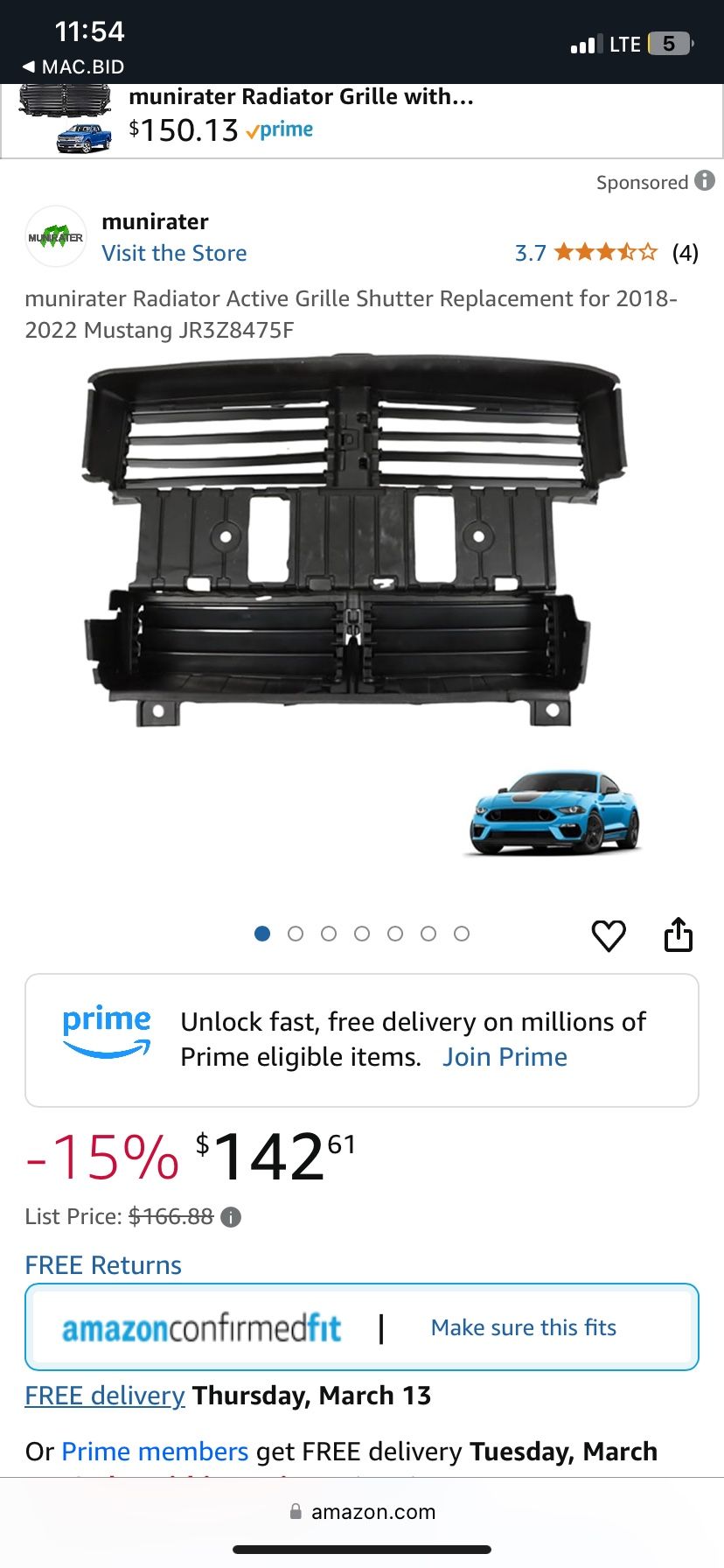Return to the MAC.BID app

coord(73,66)
